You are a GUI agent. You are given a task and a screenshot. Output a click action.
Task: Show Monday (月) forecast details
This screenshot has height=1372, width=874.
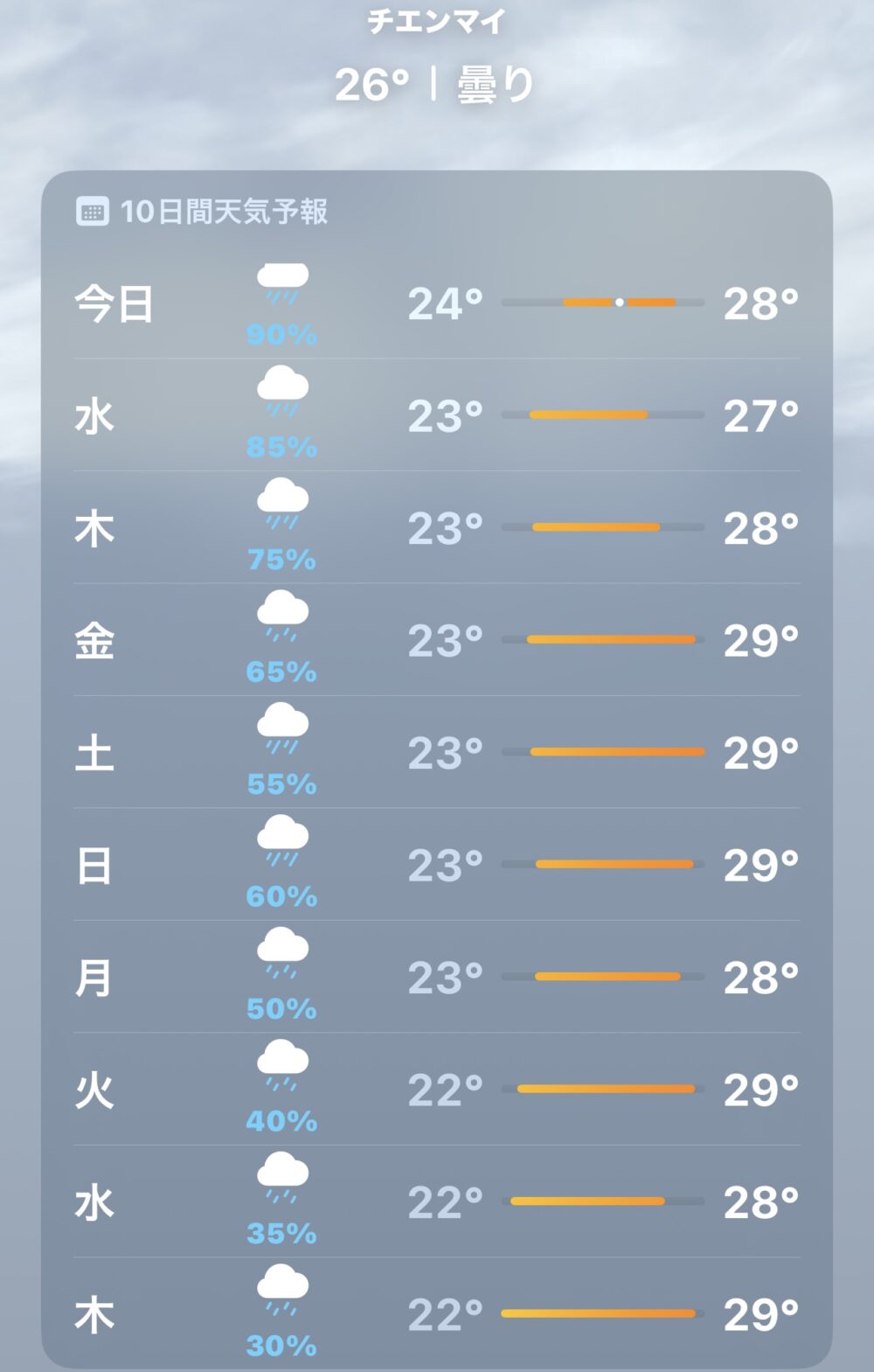[435, 977]
